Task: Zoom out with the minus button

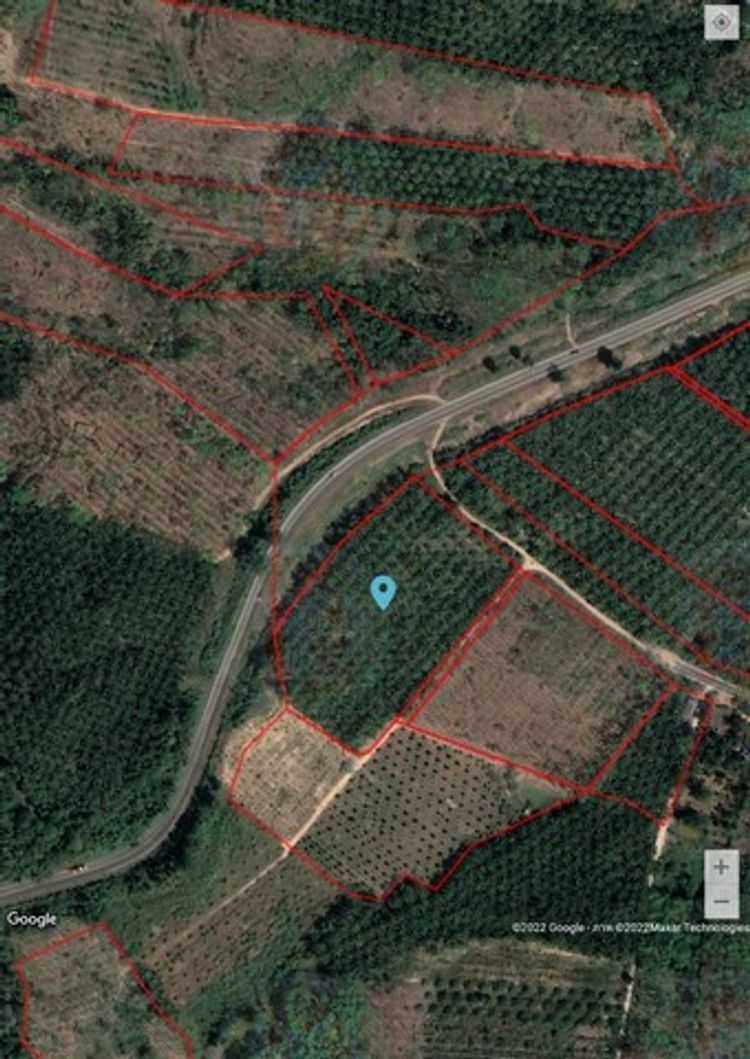Action: pyautogui.click(x=721, y=901)
